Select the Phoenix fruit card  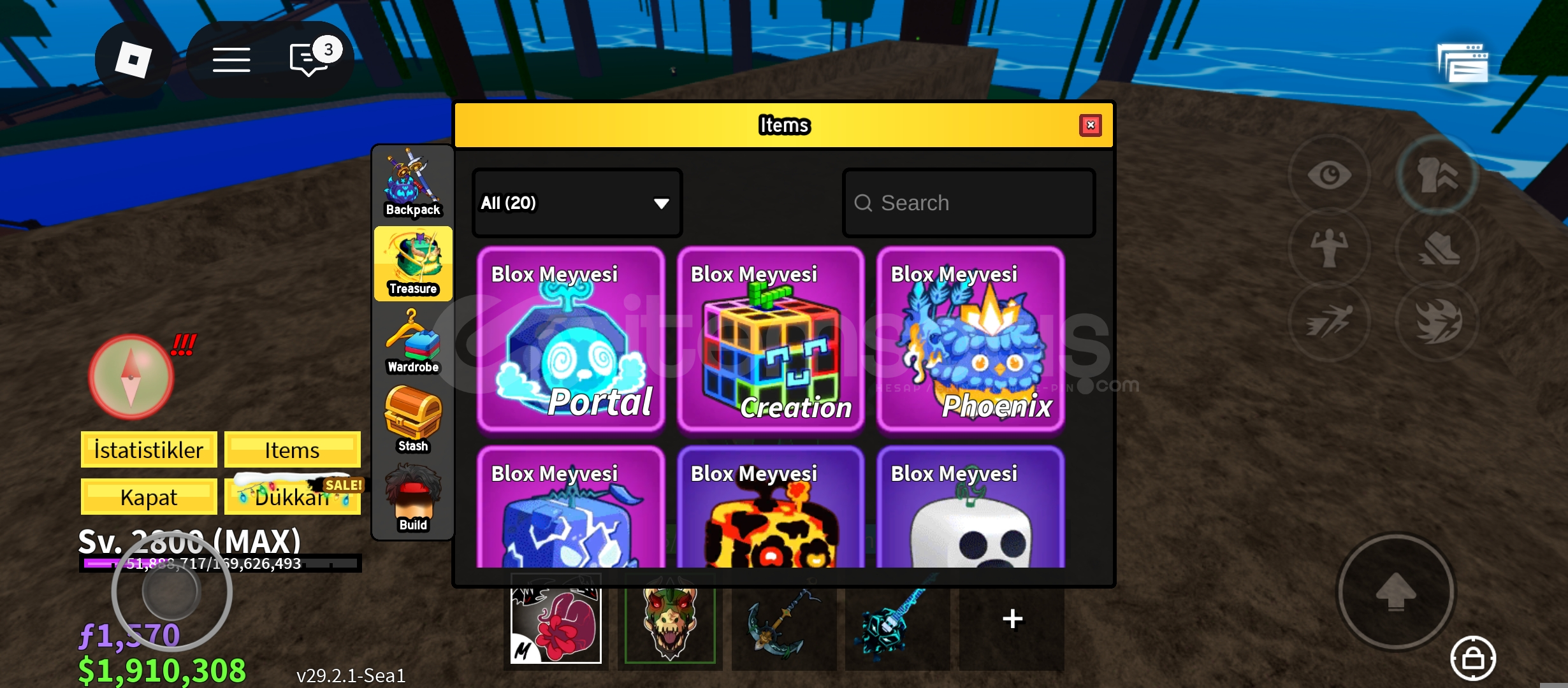(x=969, y=340)
